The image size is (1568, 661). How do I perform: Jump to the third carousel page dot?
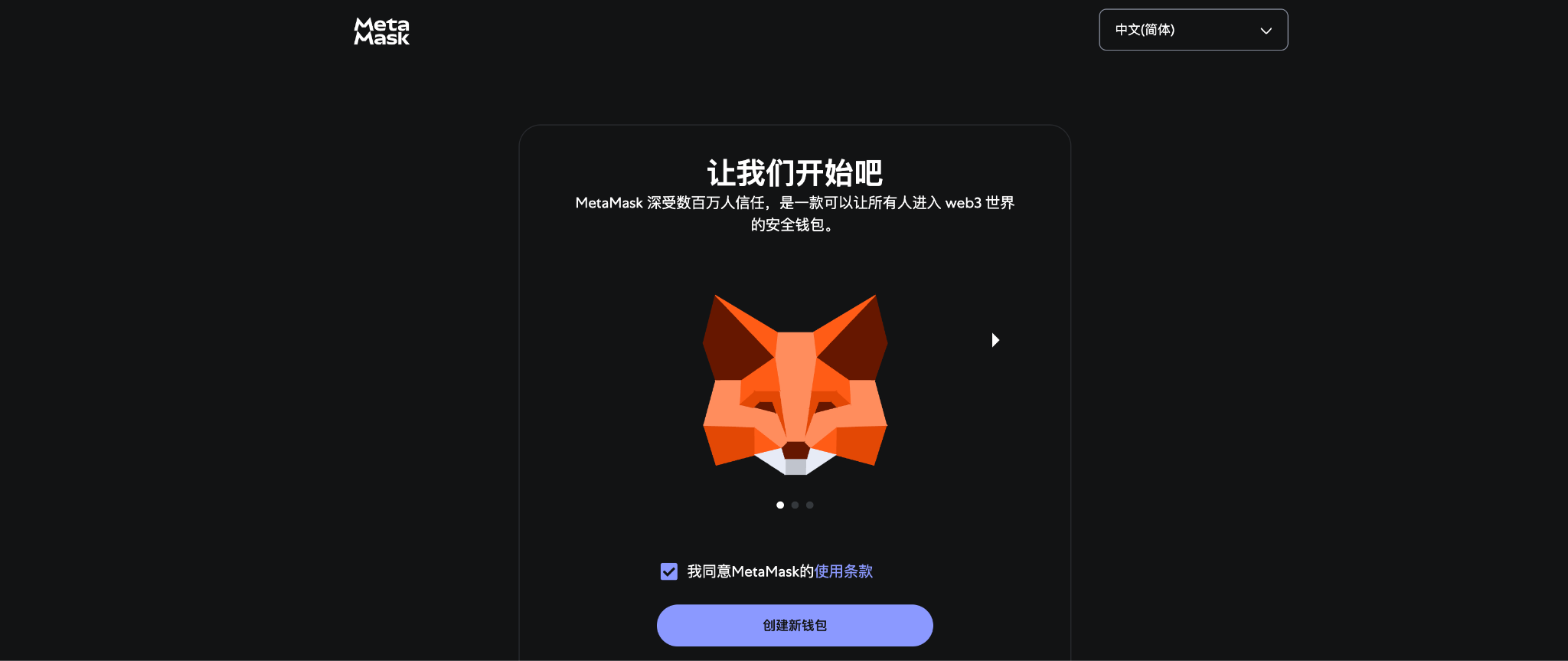tap(810, 505)
